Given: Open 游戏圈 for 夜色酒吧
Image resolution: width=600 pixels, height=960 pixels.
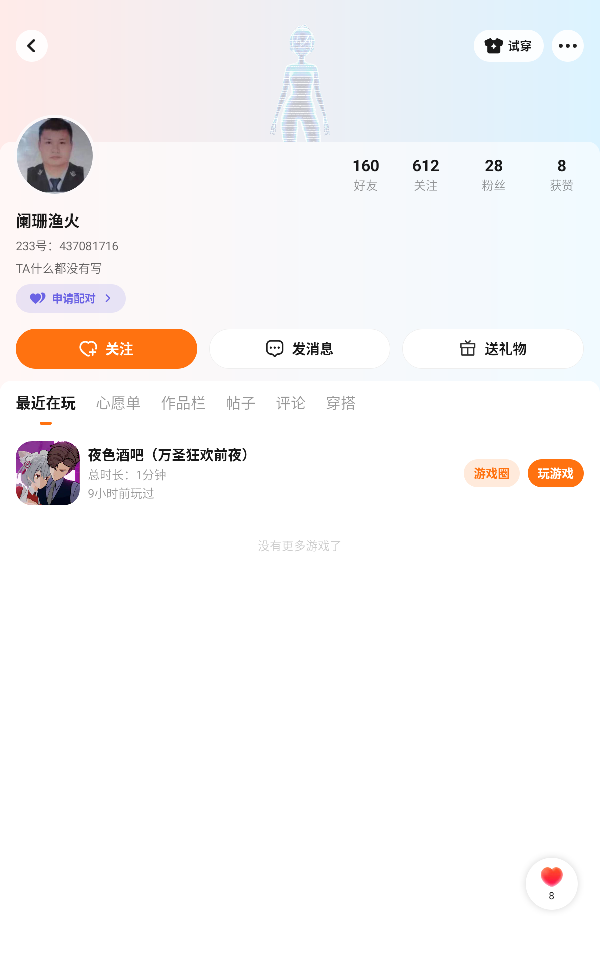Looking at the screenshot, I should point(491,473).
